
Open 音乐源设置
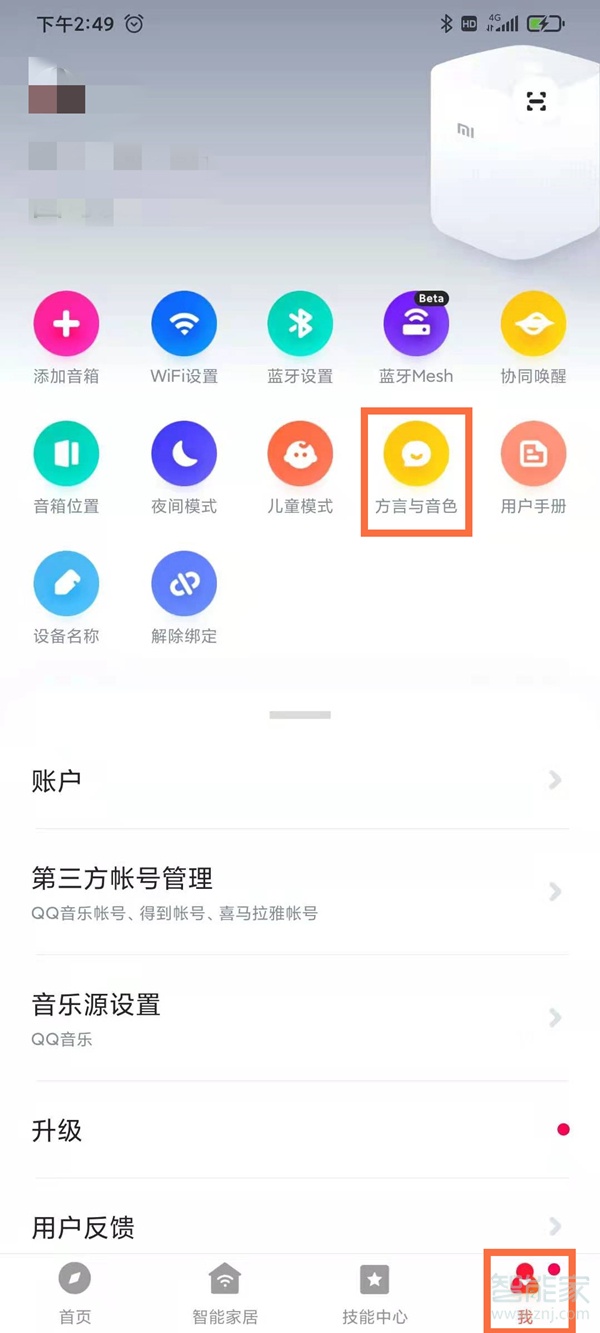tap(300, 1017)
